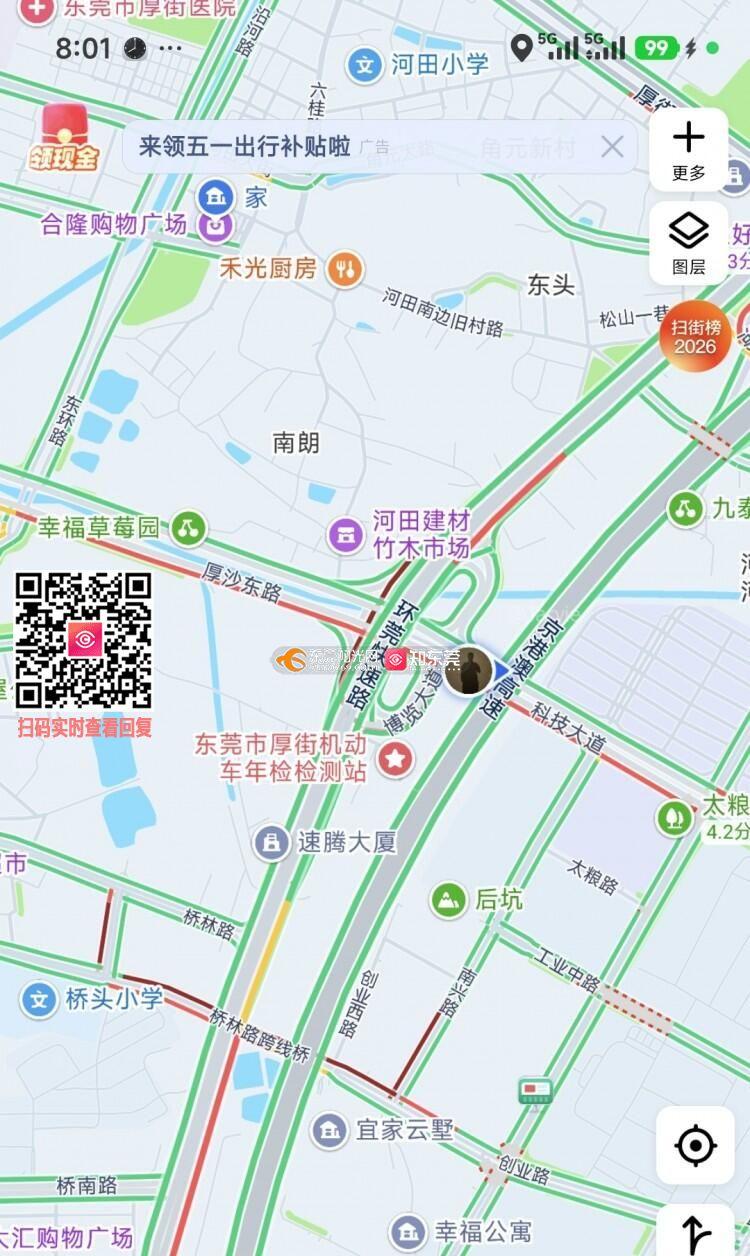Open the 图层 map layers panel
Image resolution: width=750 pixels, height=1256 pixels.
point(688,243)
